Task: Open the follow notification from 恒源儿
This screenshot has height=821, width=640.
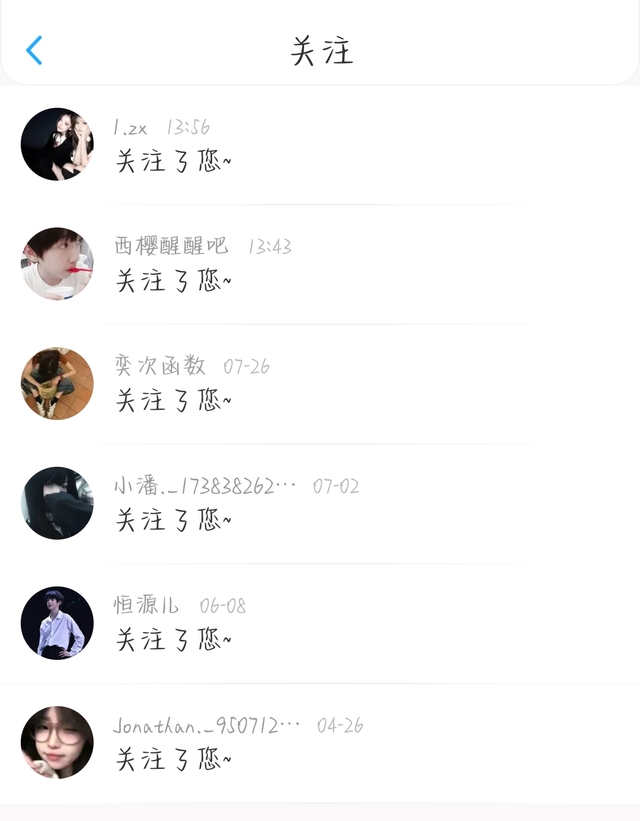Action: [320, 623]
